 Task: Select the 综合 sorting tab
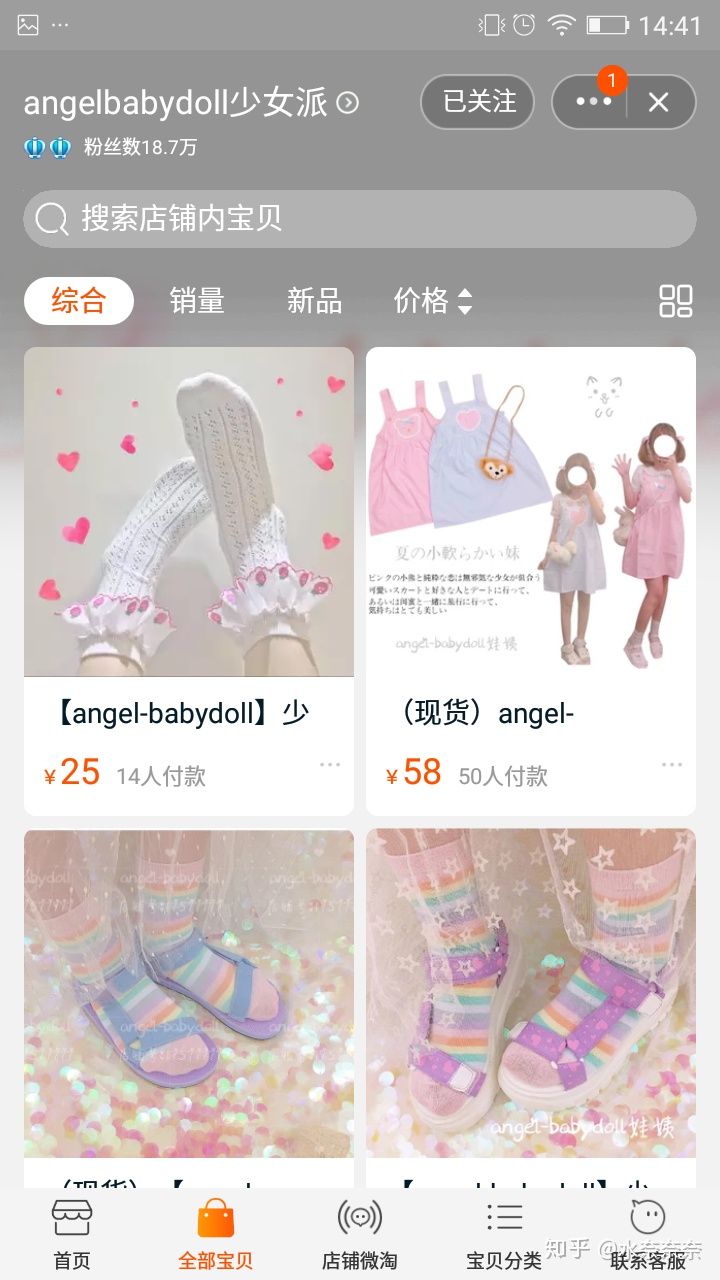(79, 301)
